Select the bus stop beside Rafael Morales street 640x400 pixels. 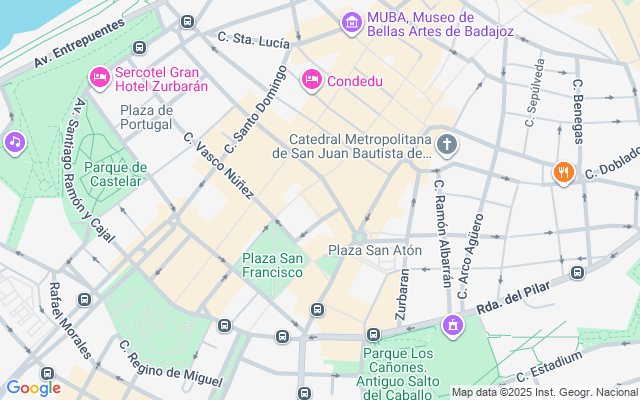tap(84, 300)
